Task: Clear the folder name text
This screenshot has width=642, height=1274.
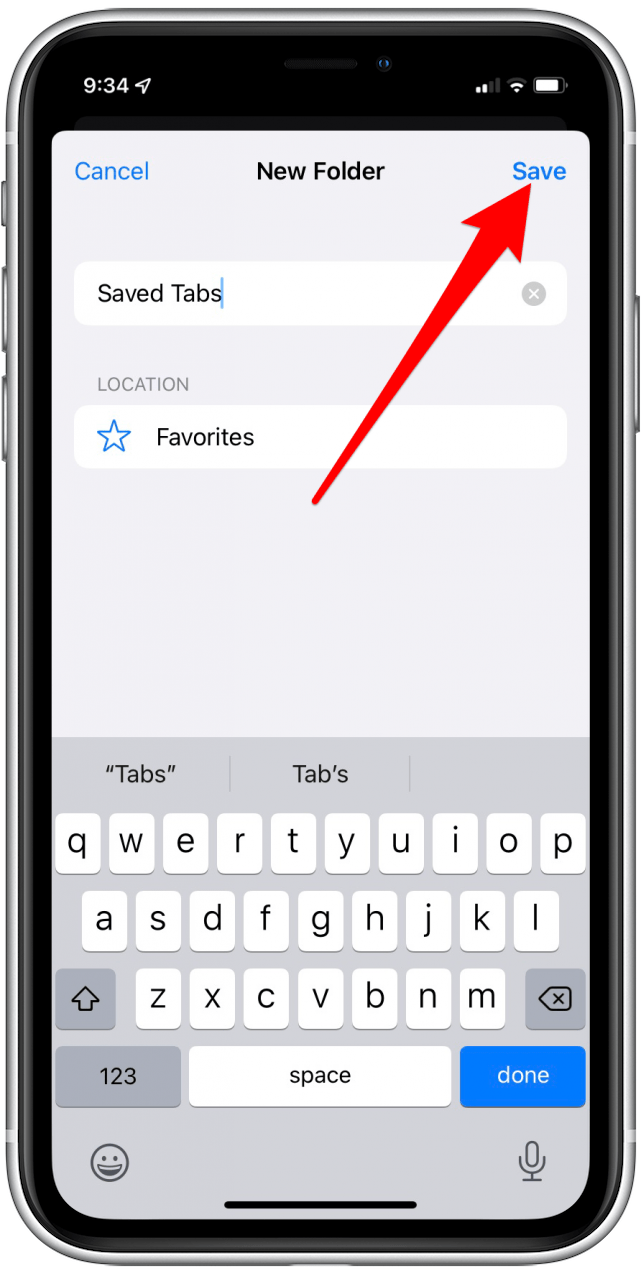Action: [534, 294]
